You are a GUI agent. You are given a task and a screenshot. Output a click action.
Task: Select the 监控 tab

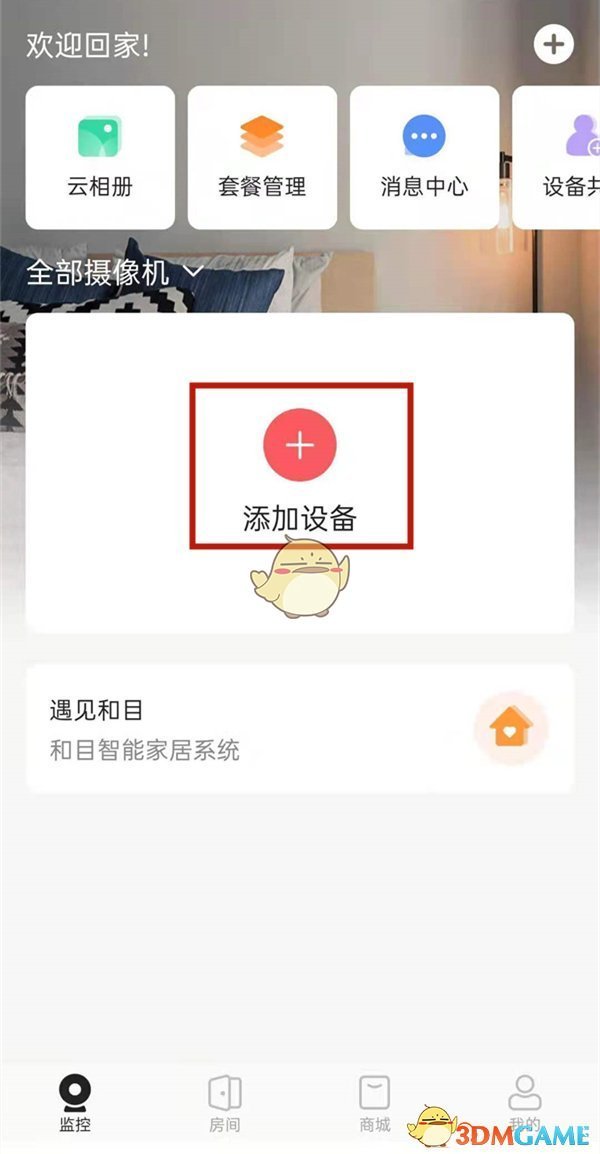point(75,1102)
